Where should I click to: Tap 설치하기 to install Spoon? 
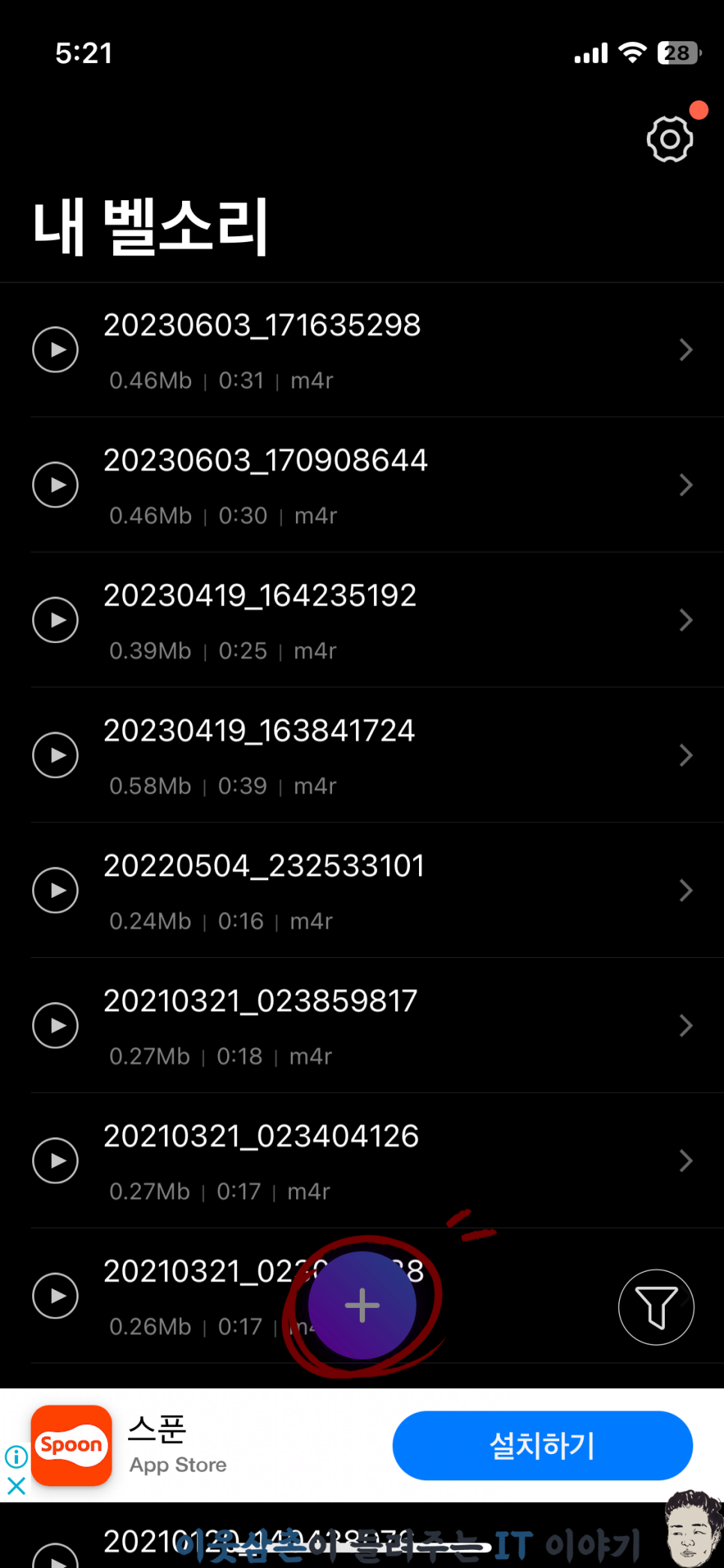543,1445
